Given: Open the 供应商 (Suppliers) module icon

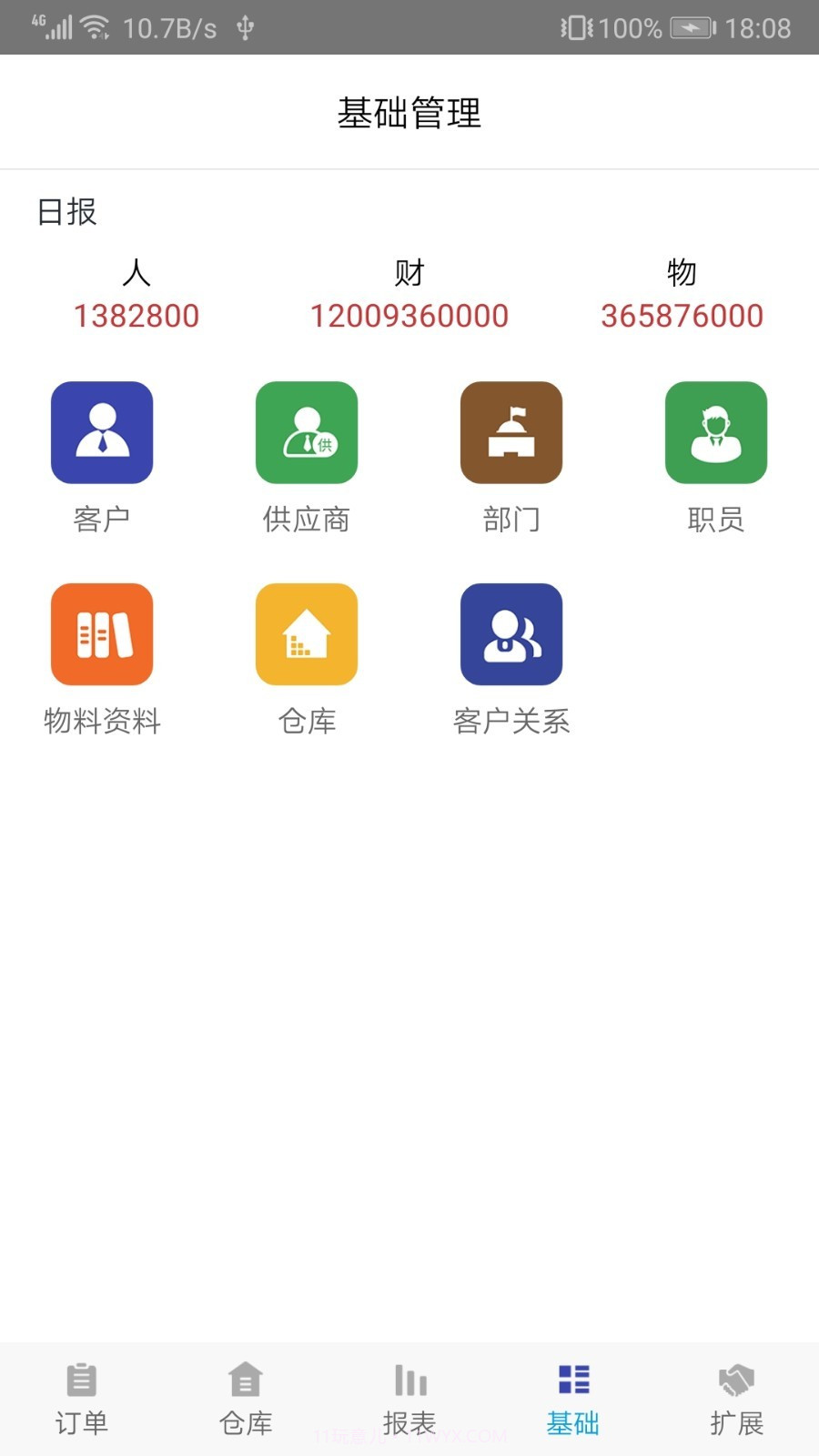Looking at the screenshot, I should 307,432.
